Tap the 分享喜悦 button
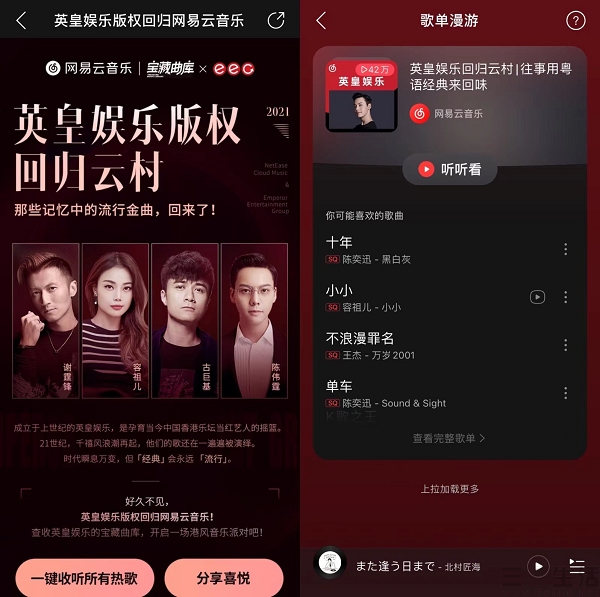The image size is (600, 597). pos(224,577)
